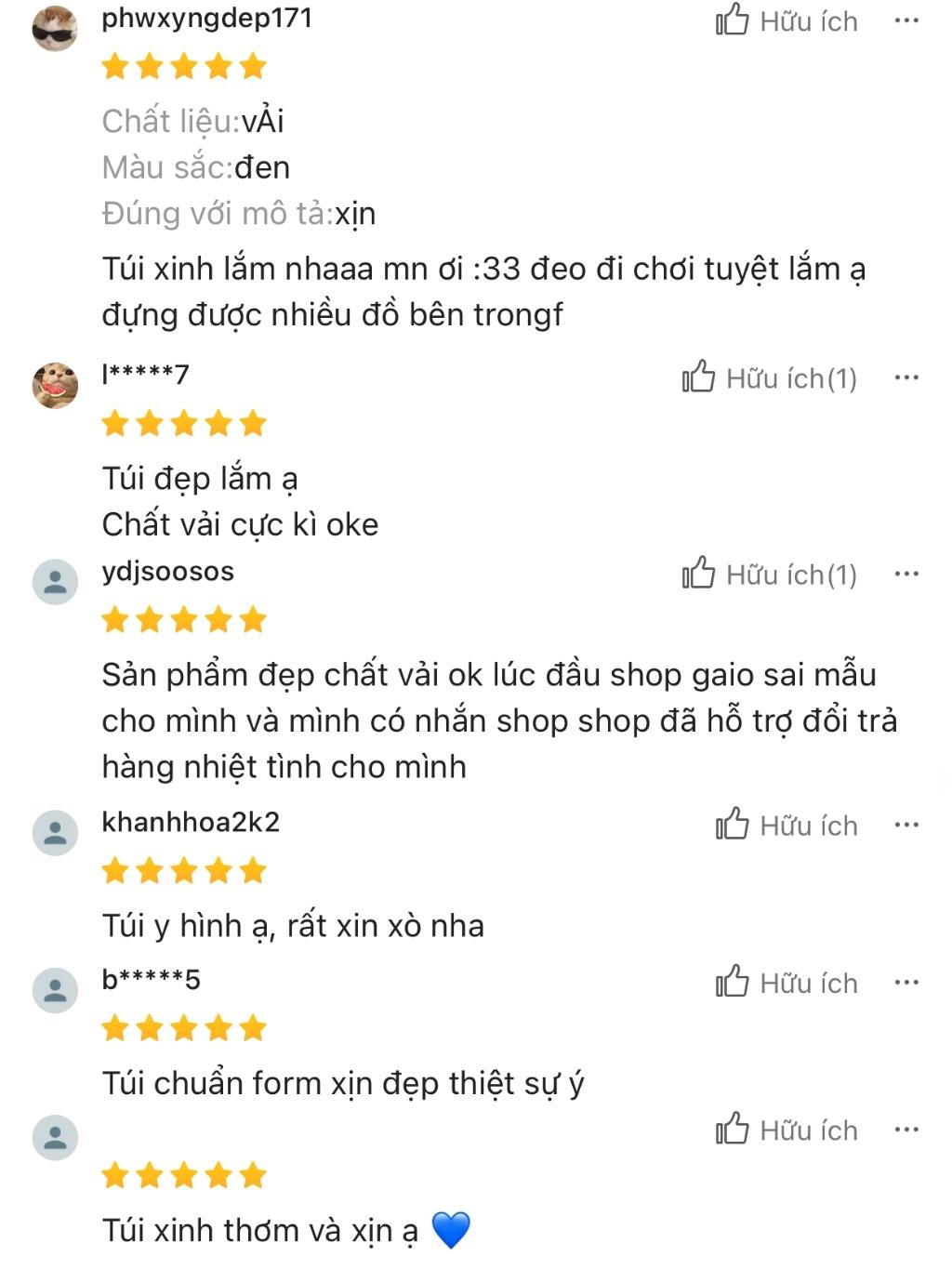Mark l*****7's review as helpful

(769, 378)
